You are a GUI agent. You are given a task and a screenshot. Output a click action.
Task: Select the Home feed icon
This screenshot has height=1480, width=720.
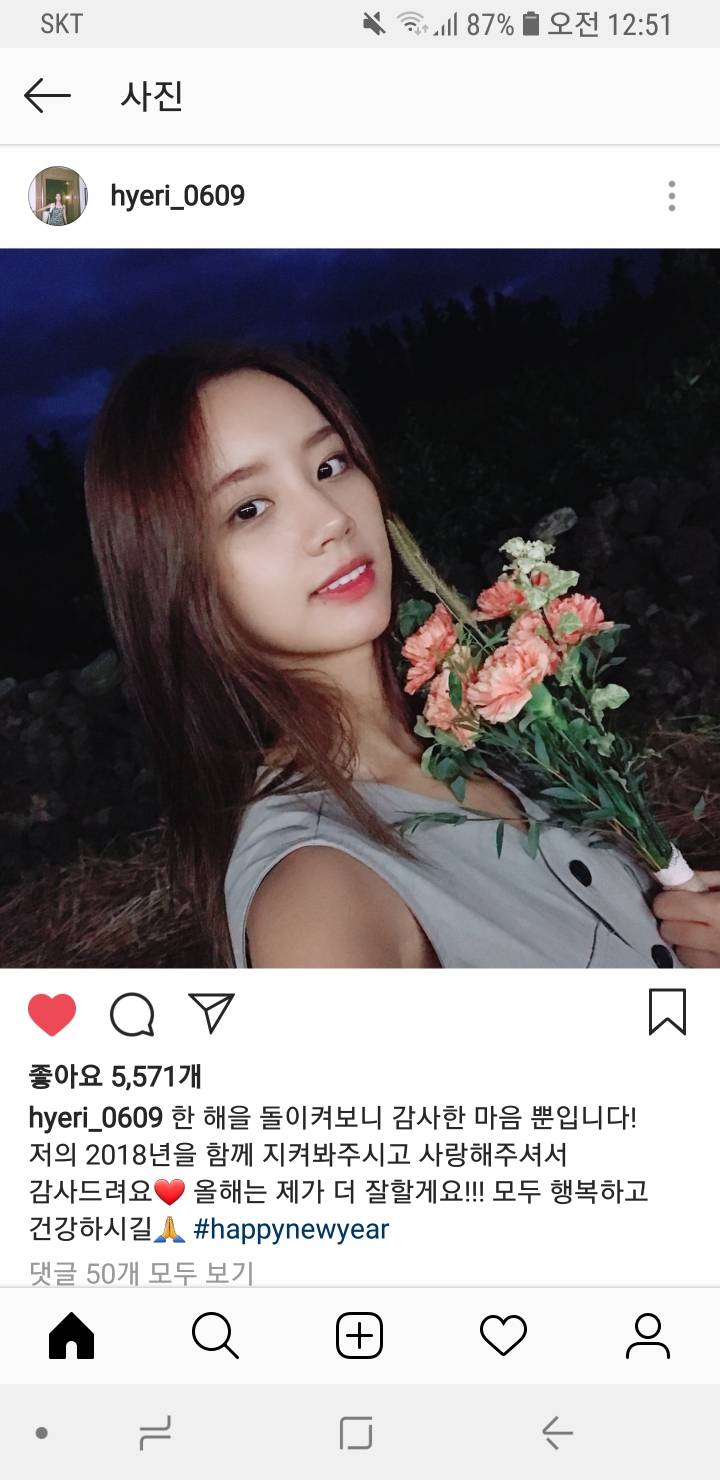[71, 1334]
